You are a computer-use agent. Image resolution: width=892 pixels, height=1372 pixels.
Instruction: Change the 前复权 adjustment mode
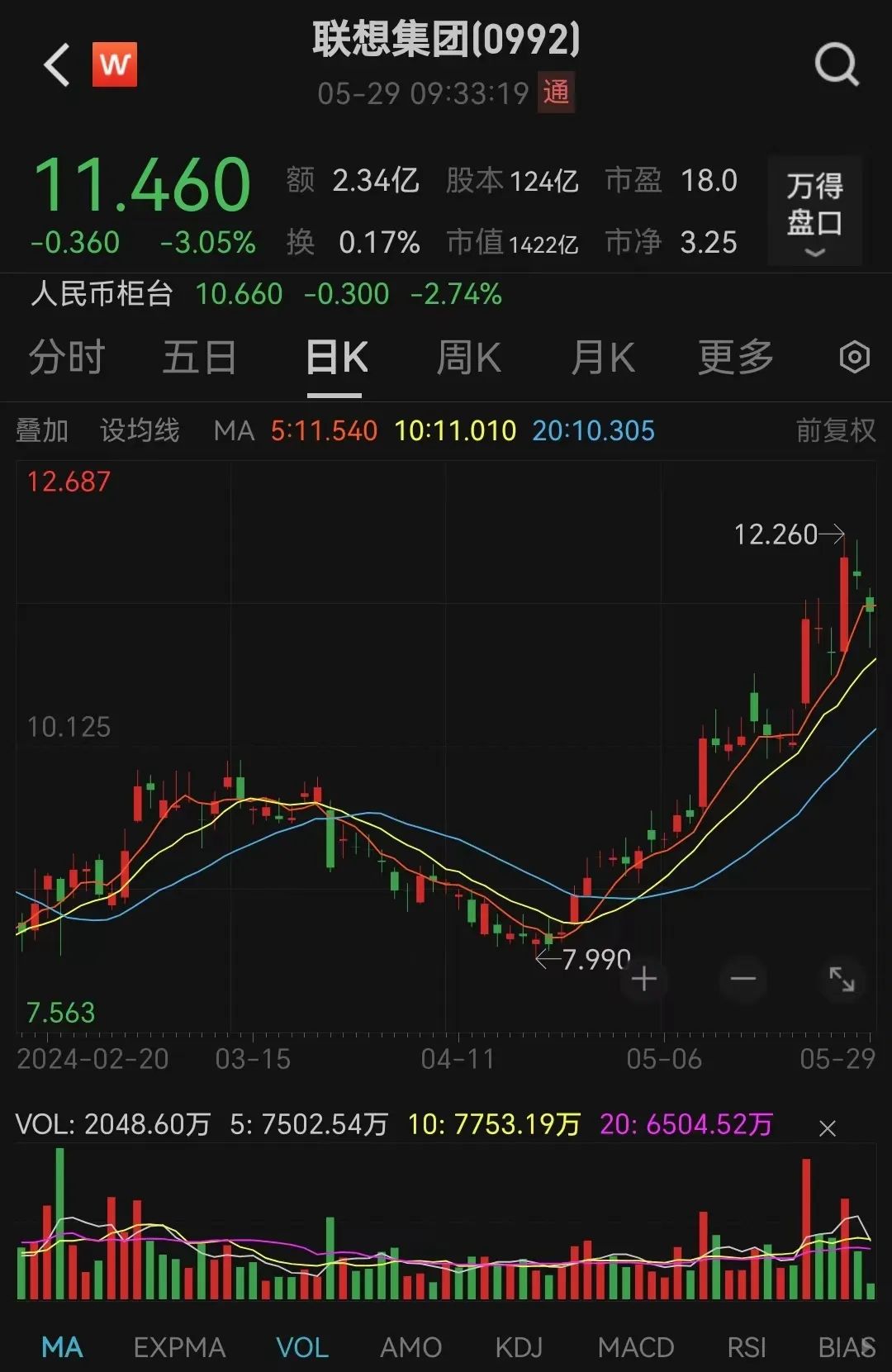coord(835,430)
